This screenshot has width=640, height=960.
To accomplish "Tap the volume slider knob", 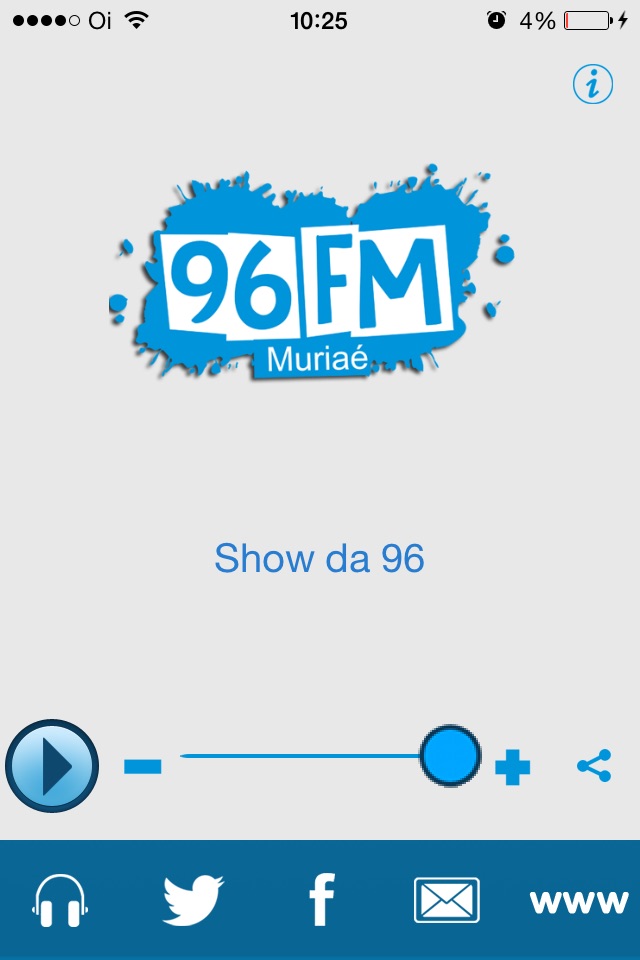I will pos(450,756).
